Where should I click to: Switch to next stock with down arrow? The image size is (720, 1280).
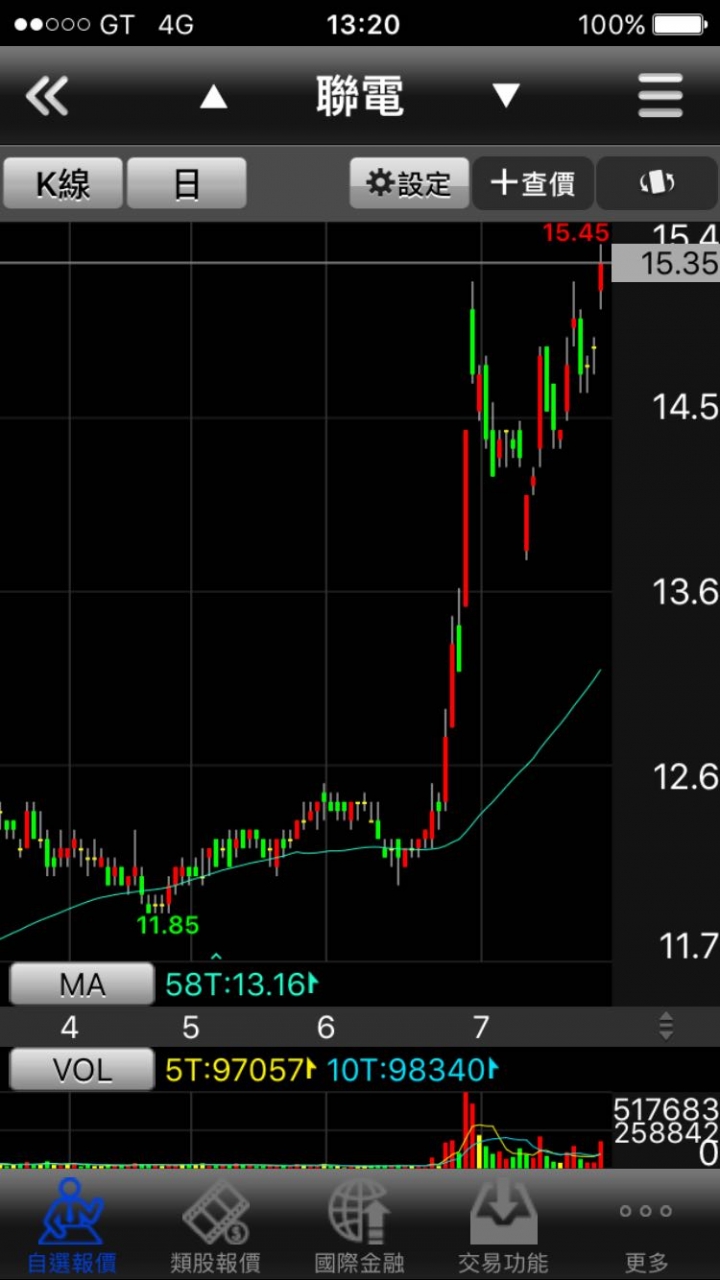pos(506,96)
